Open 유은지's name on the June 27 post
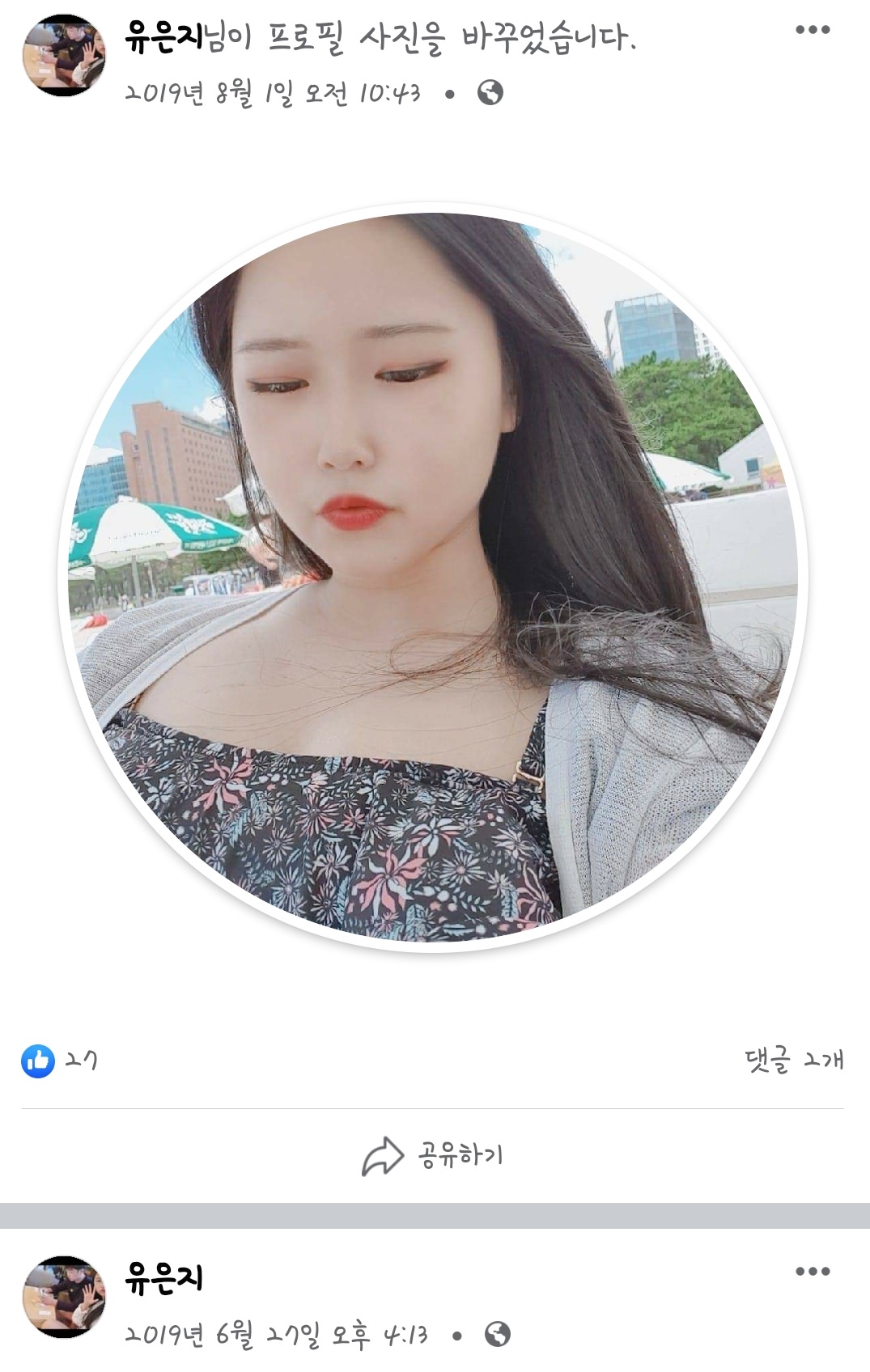Screen dimensions: 870x1372 163,1277
